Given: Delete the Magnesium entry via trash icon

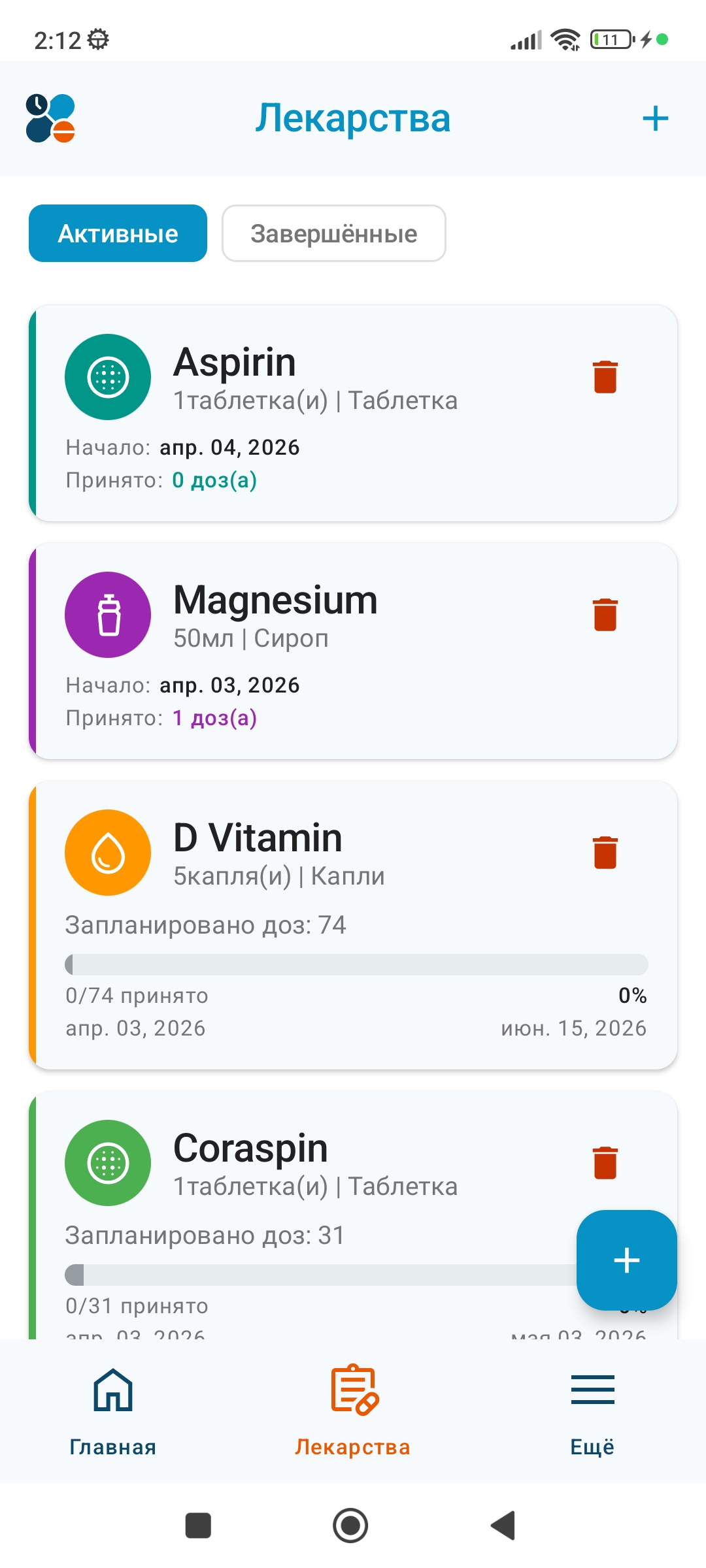Looking at the screenshot, I should coord(604,615).
